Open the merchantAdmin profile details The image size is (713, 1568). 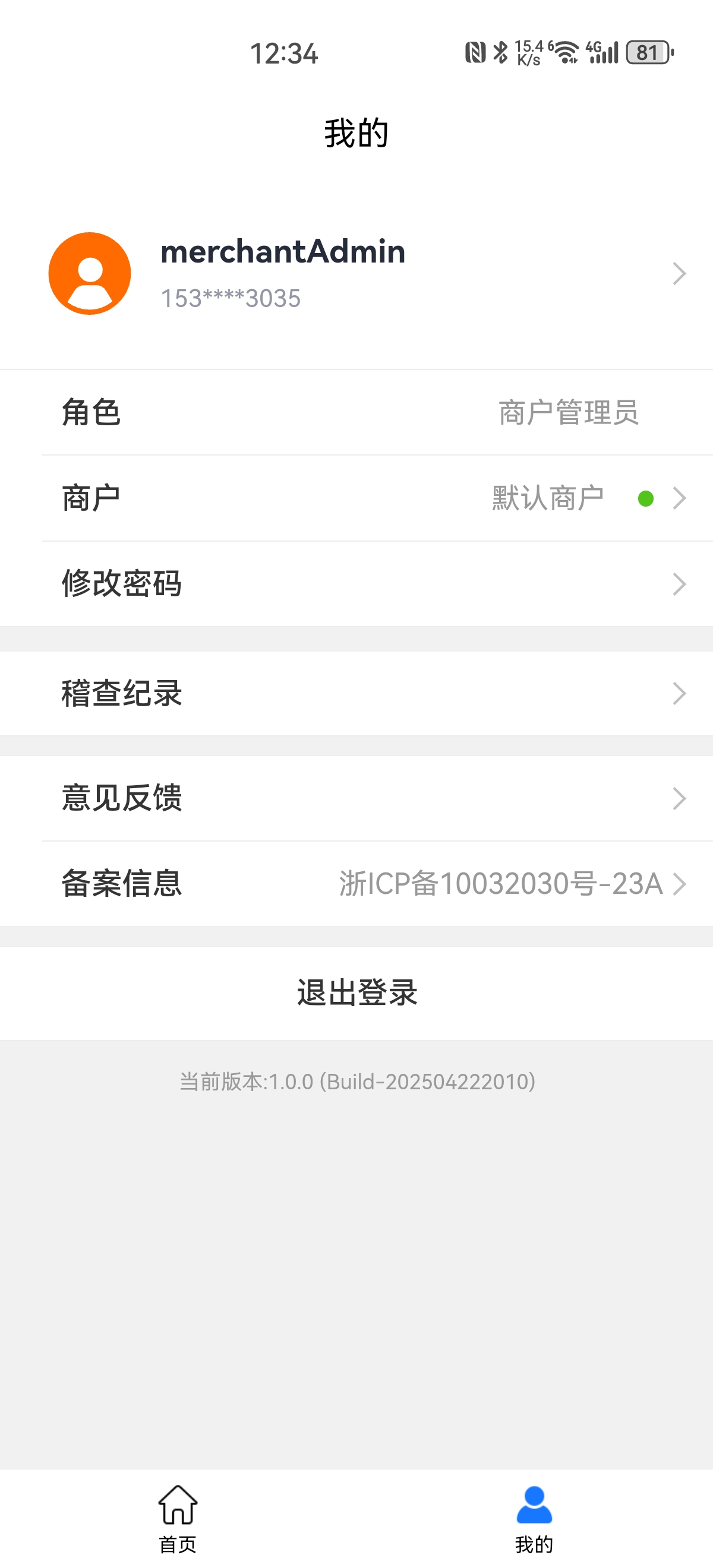[356, 273]
